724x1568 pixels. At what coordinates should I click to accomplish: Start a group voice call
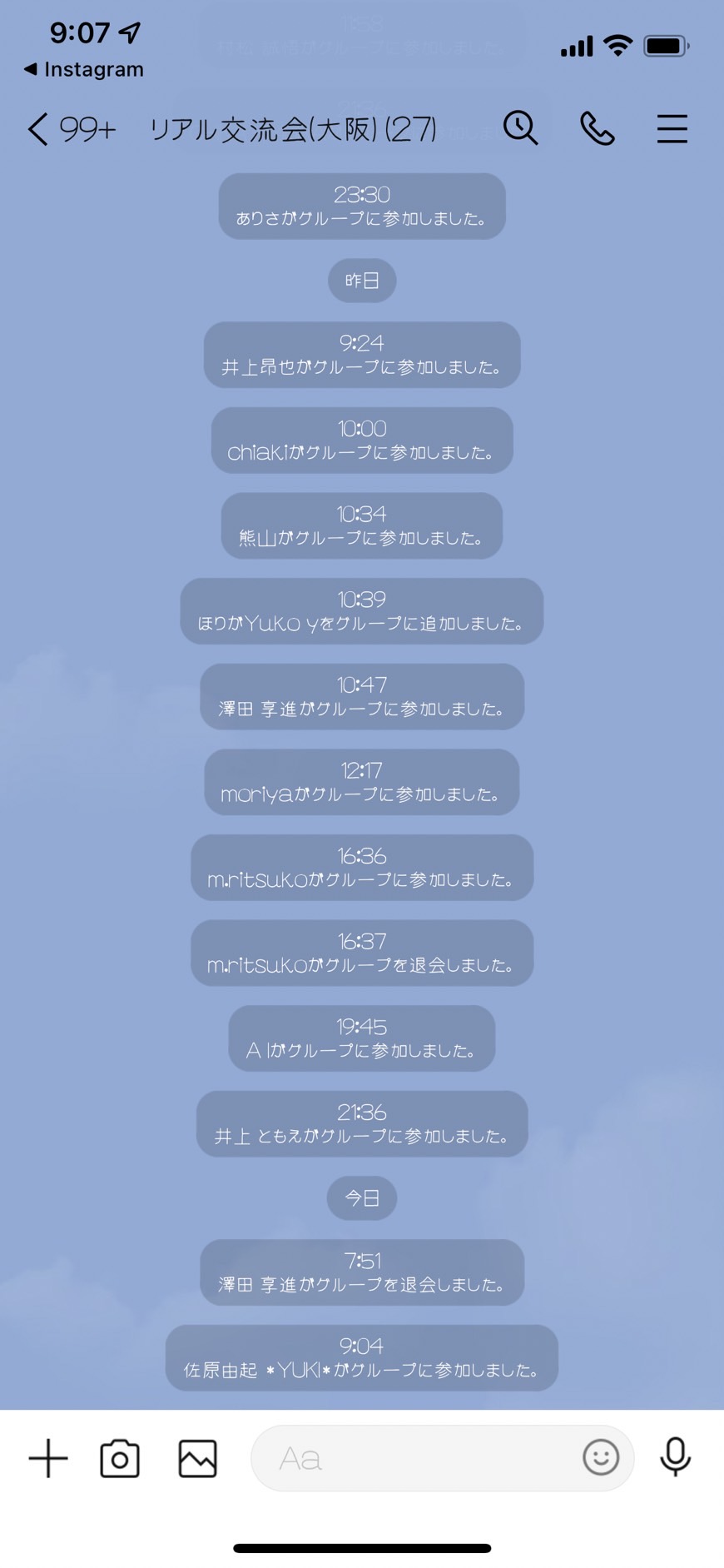597,129
